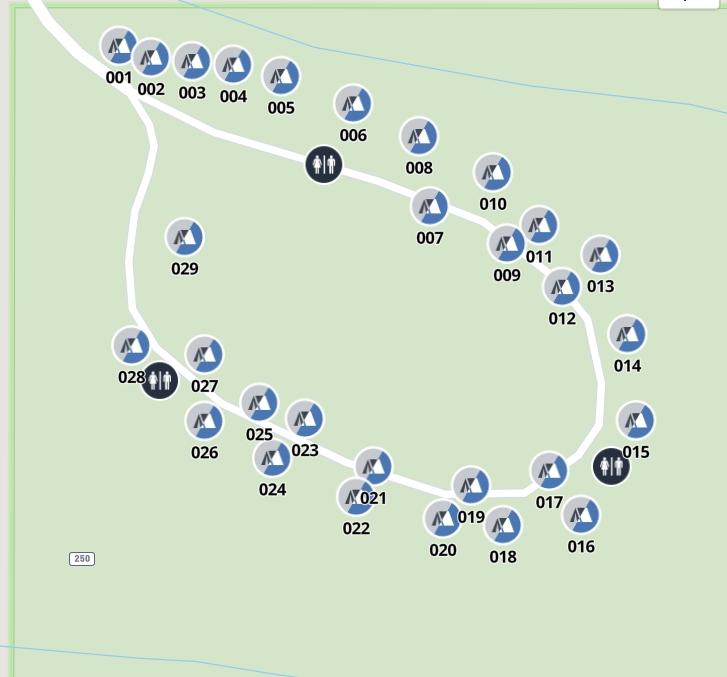Screen dimensions: 727x677
Task: Open campsite 013 tent marker
Action: tap(600, 255)
